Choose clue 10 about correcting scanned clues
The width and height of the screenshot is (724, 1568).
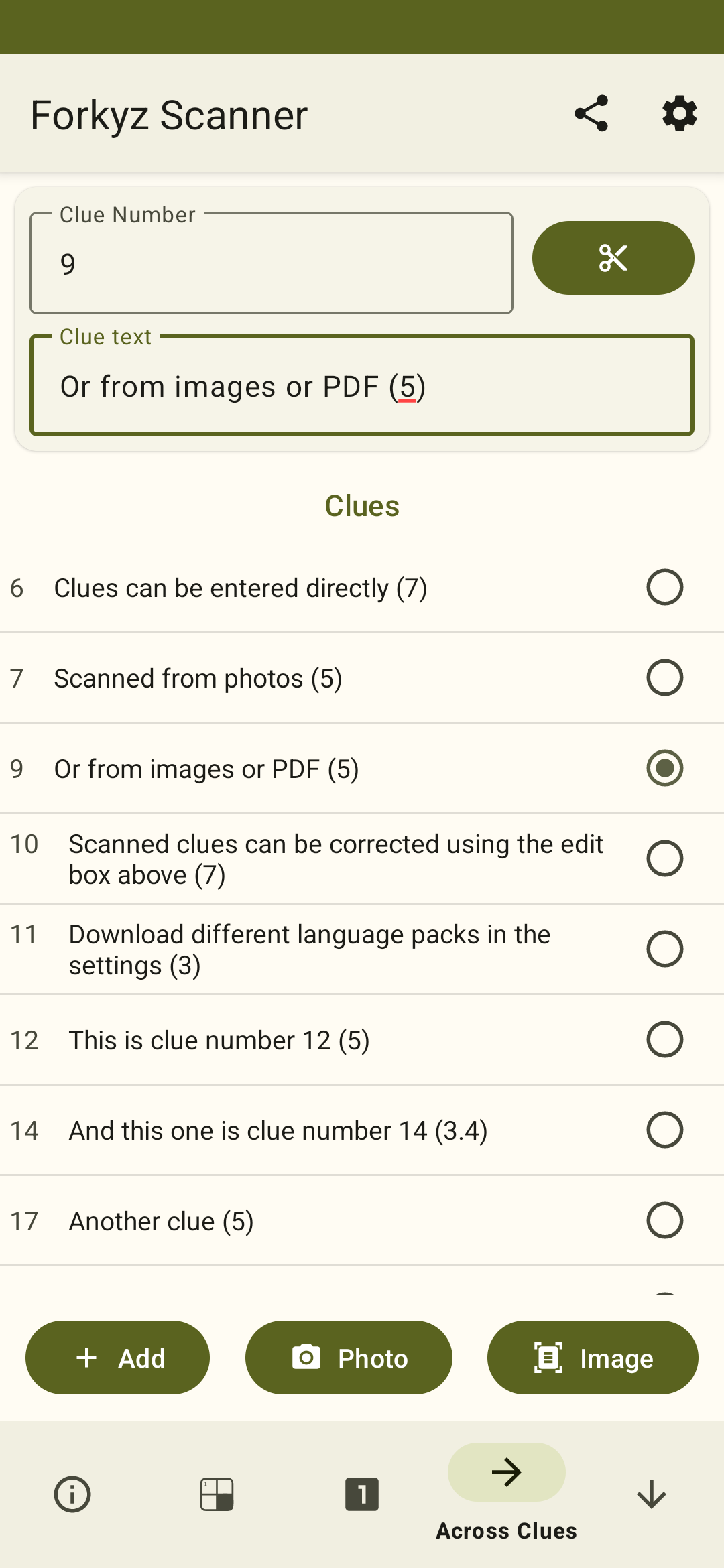pos(664,859)
